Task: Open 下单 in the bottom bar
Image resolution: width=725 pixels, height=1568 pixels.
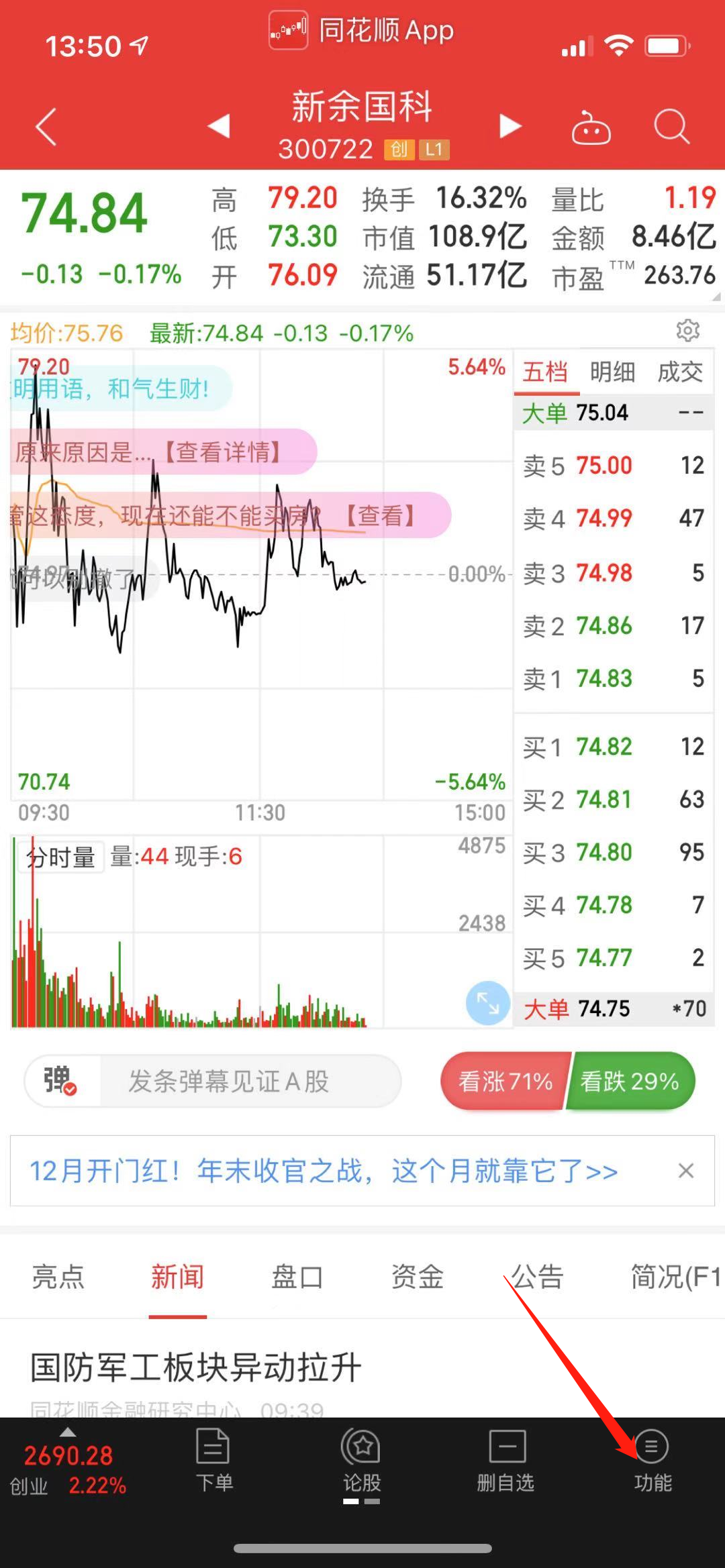Action: click(213, 1459)
